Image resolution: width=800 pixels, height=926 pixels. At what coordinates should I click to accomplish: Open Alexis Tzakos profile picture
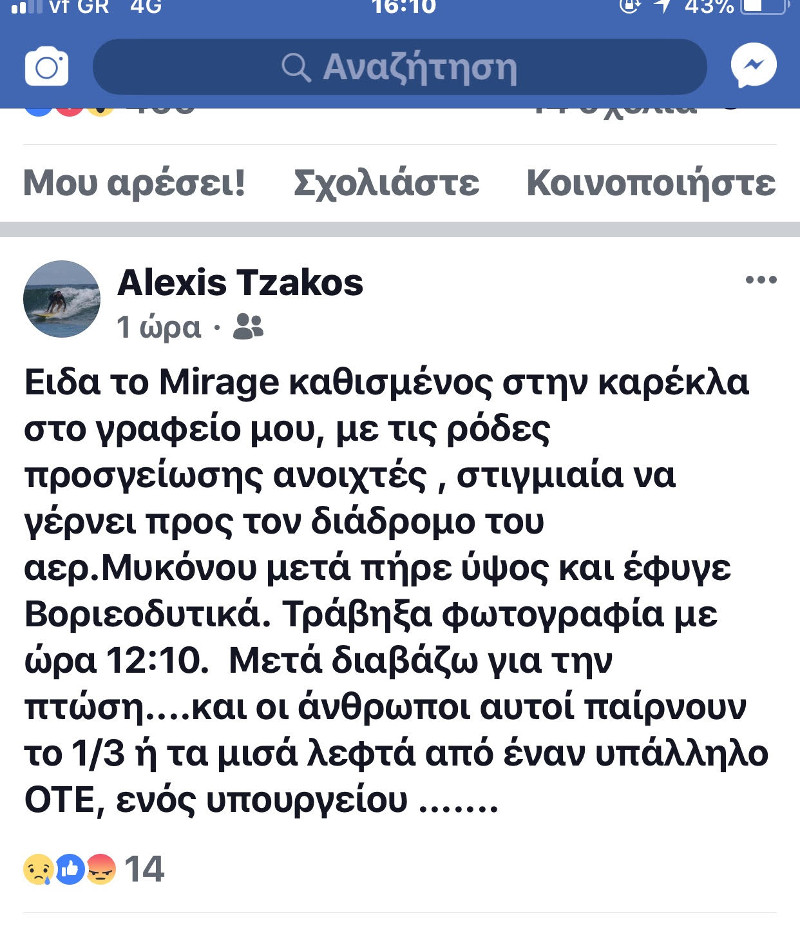62,299
